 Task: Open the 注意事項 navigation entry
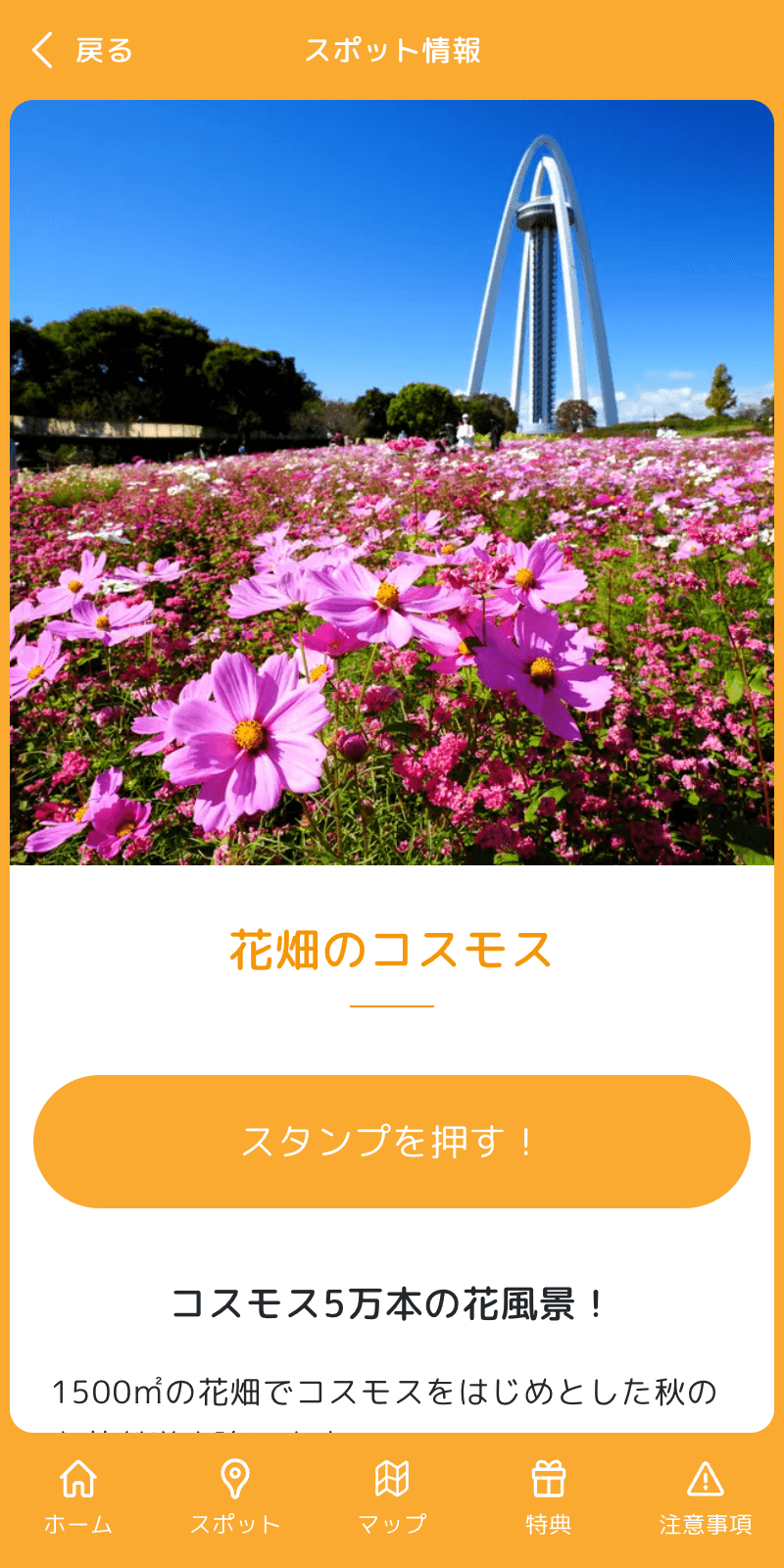(x=705, y=1522)
